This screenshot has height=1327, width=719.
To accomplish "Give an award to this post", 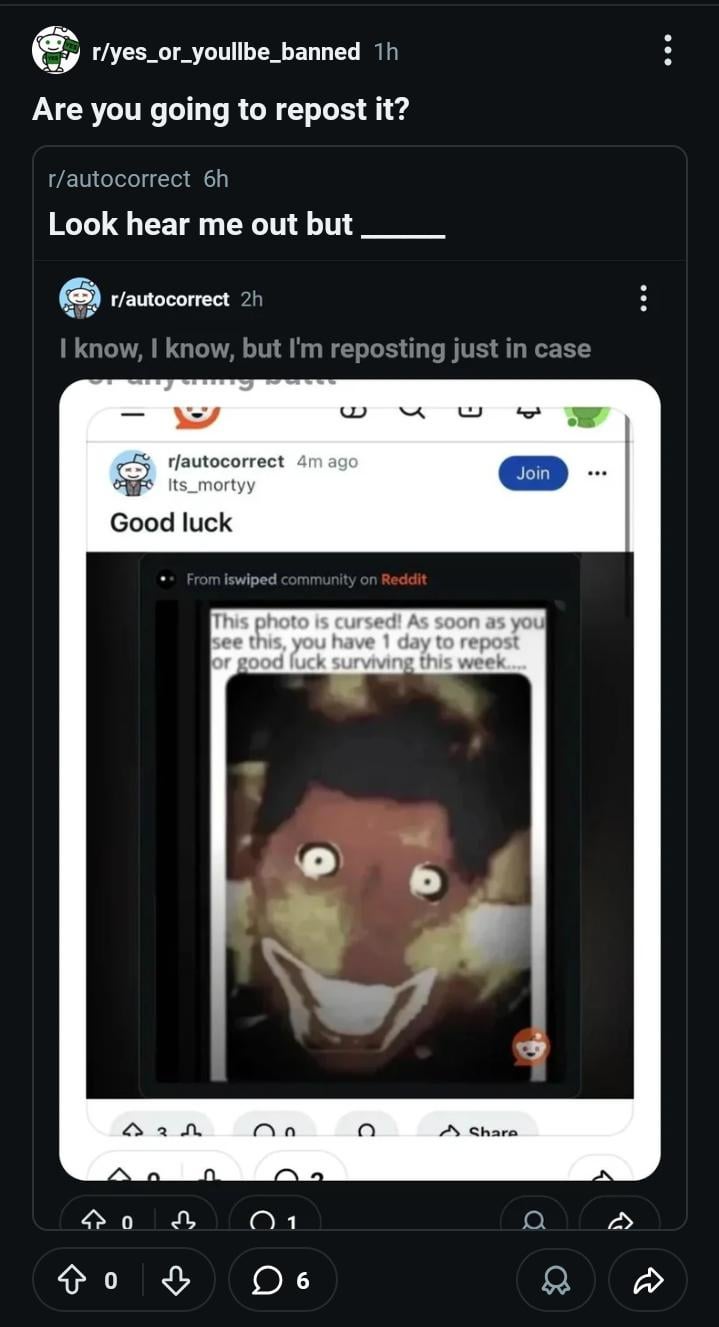I will [x=555, y=1279].
